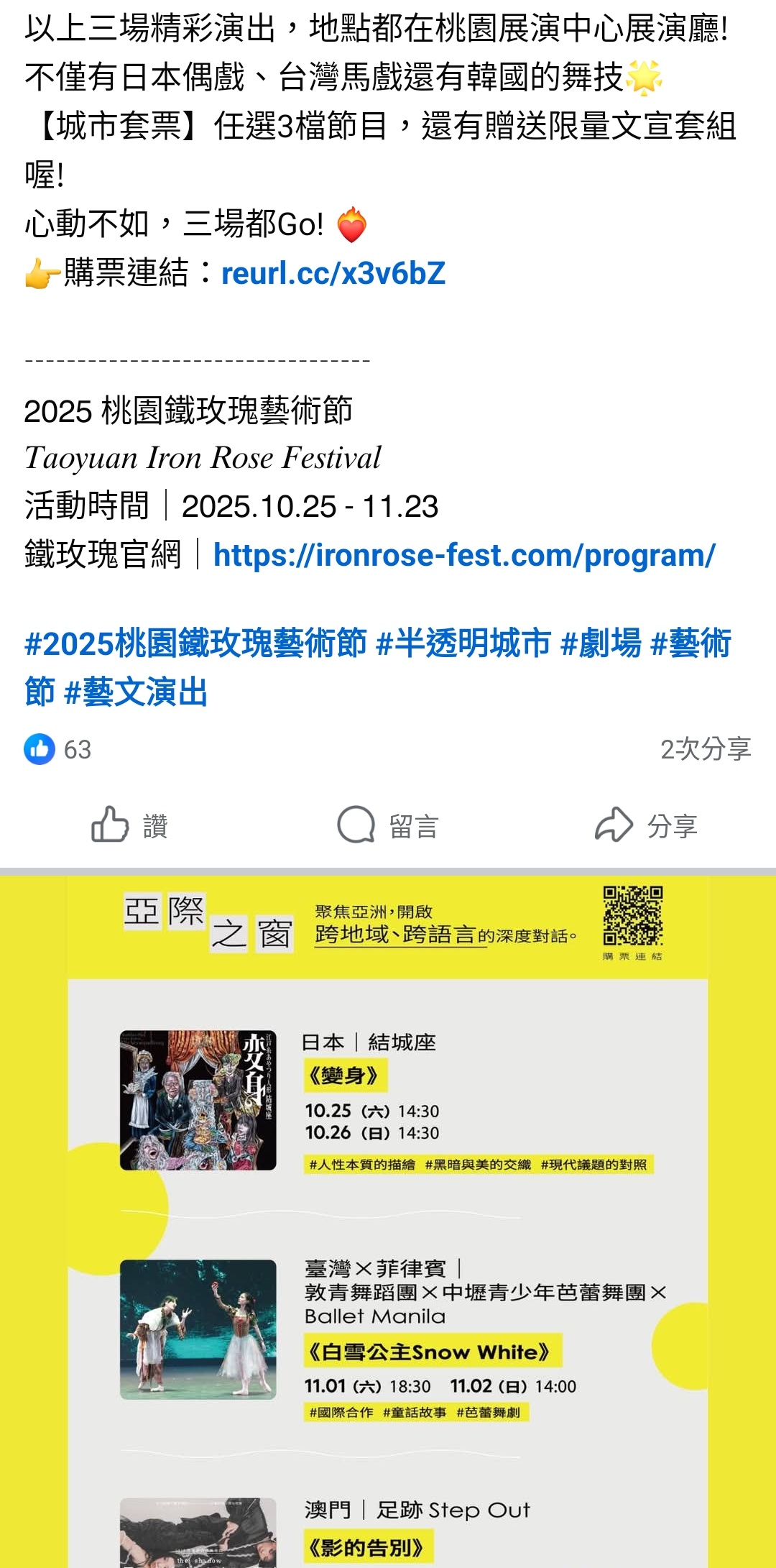View the 63 reactions list

(57, 749)
